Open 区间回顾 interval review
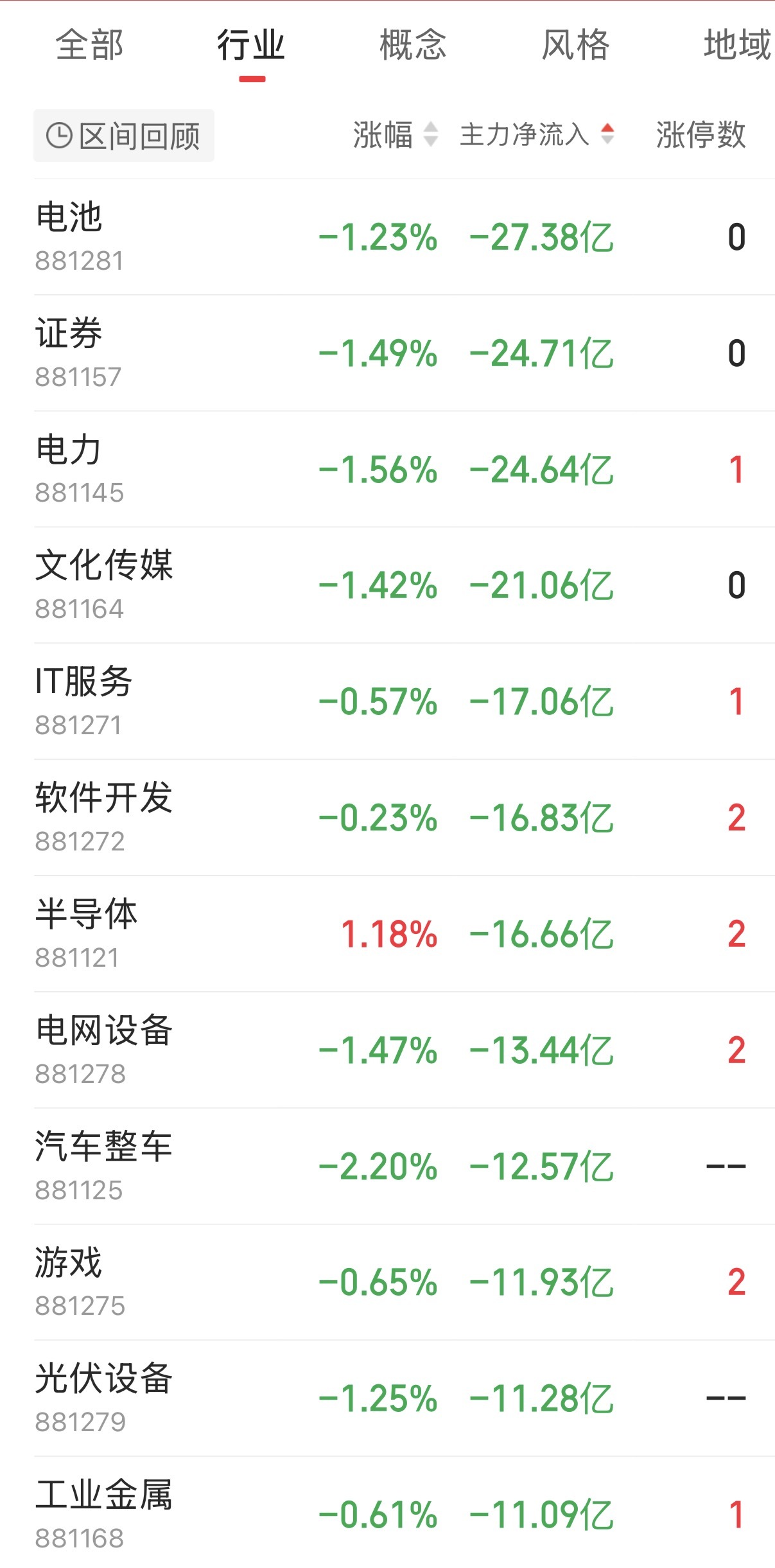The image size is (775, 1568). pos(124,136)
